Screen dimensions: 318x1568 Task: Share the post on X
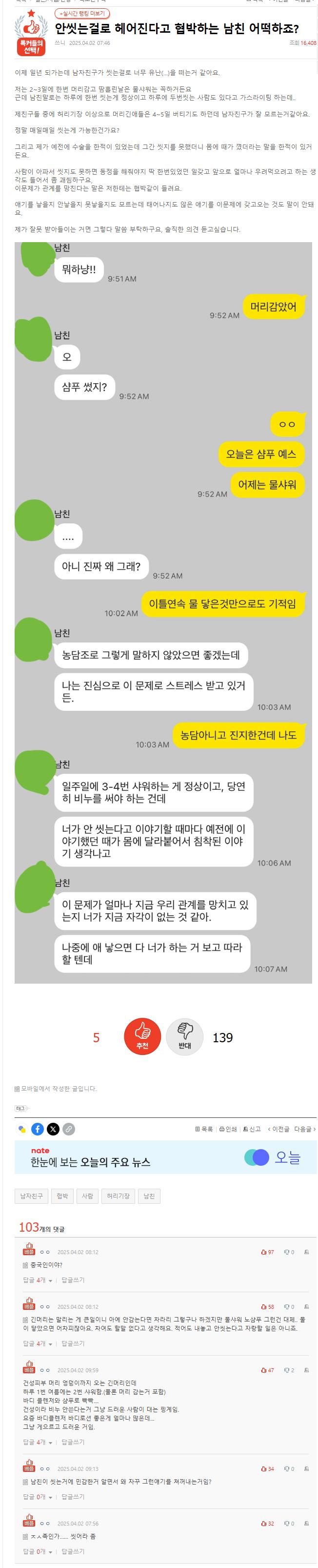click(x=54, y=1129)
